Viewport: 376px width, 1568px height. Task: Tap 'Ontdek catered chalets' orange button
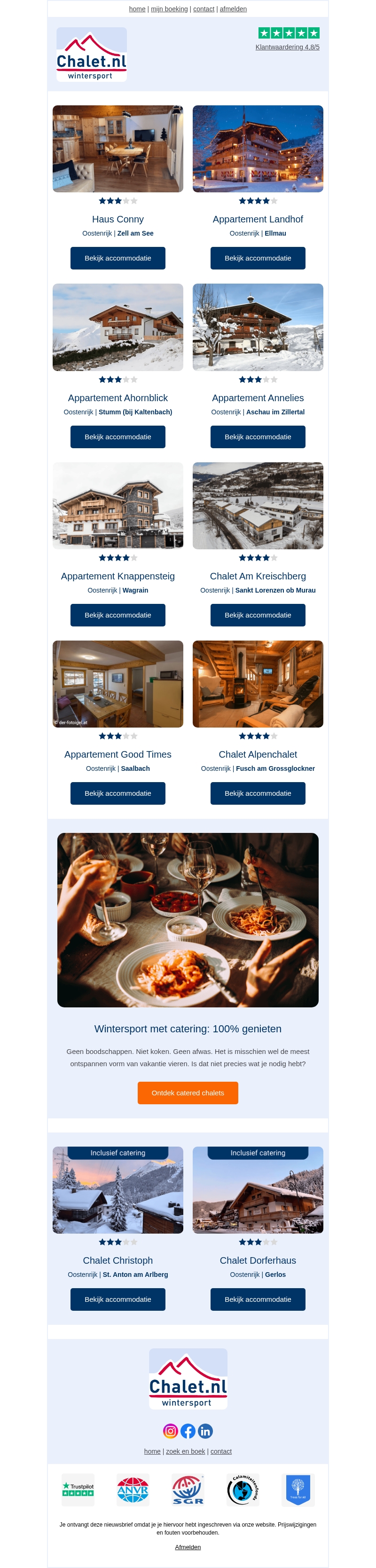click(188, 1093)
